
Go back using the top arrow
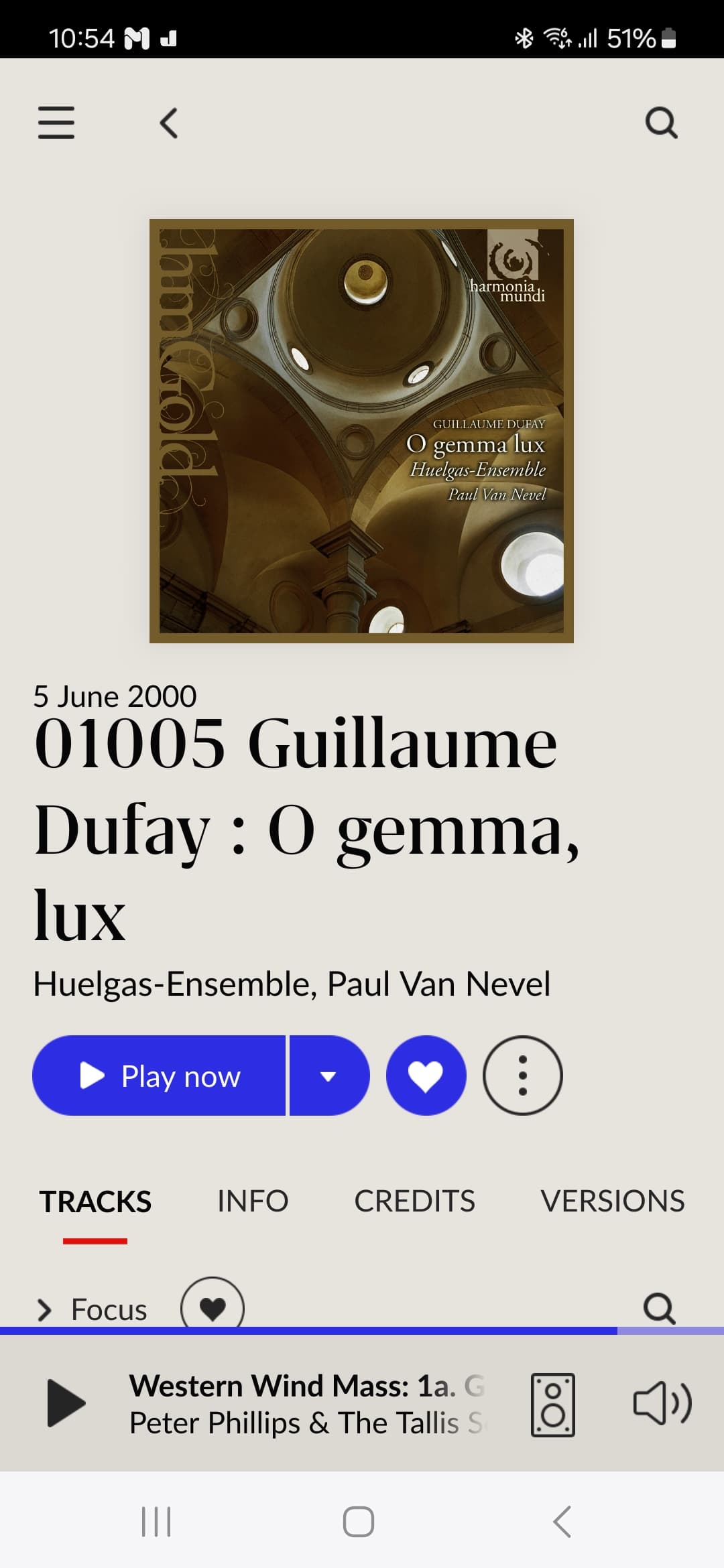[x=169, y=123]
